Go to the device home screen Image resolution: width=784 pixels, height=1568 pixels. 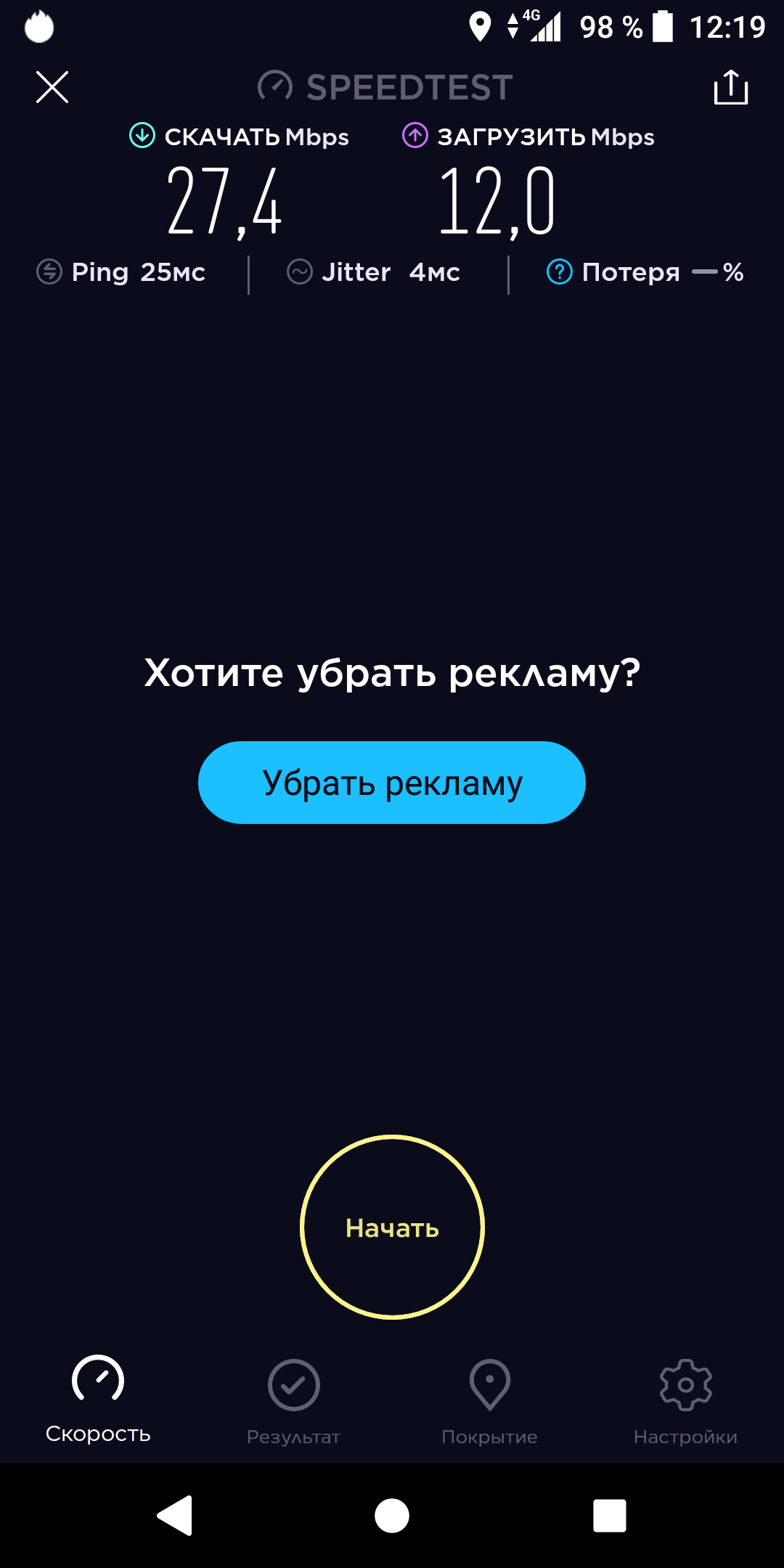(392, 1516)
